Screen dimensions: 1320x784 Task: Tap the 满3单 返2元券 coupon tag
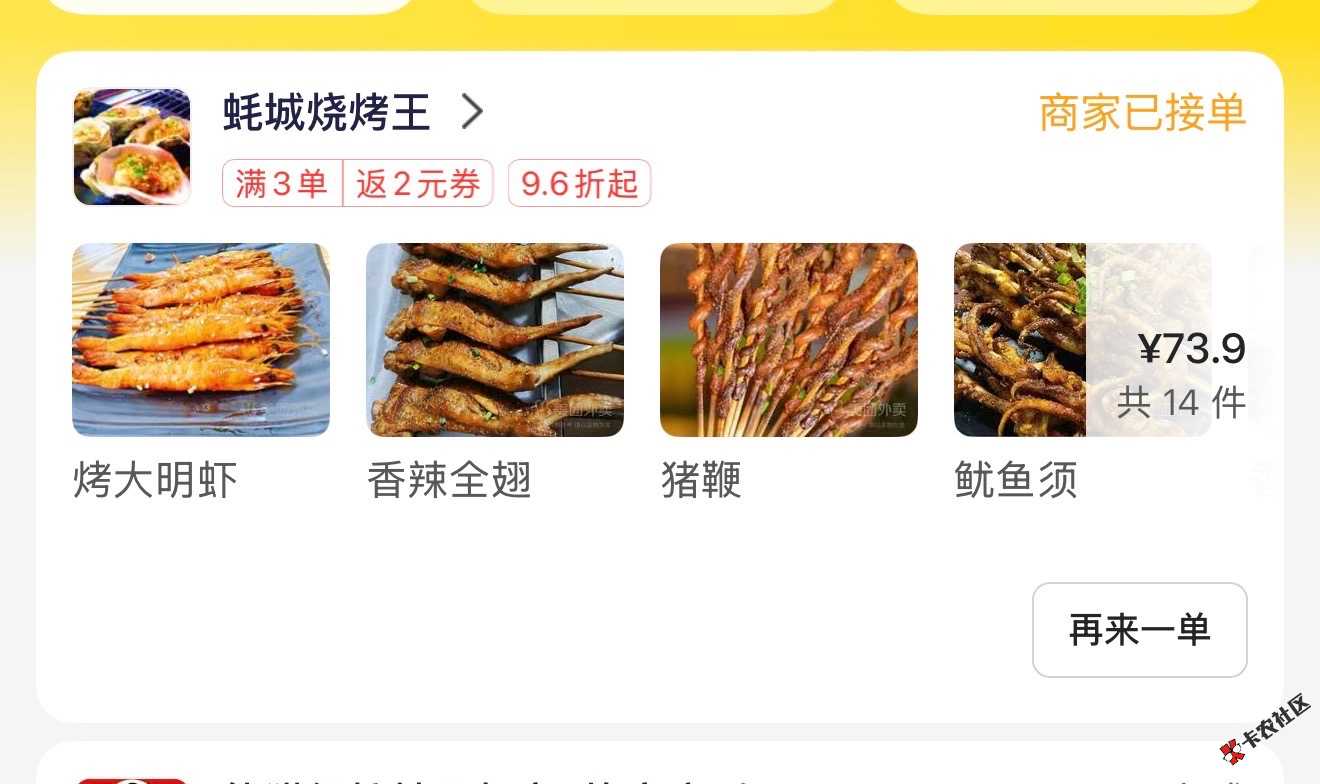point(357,184)
